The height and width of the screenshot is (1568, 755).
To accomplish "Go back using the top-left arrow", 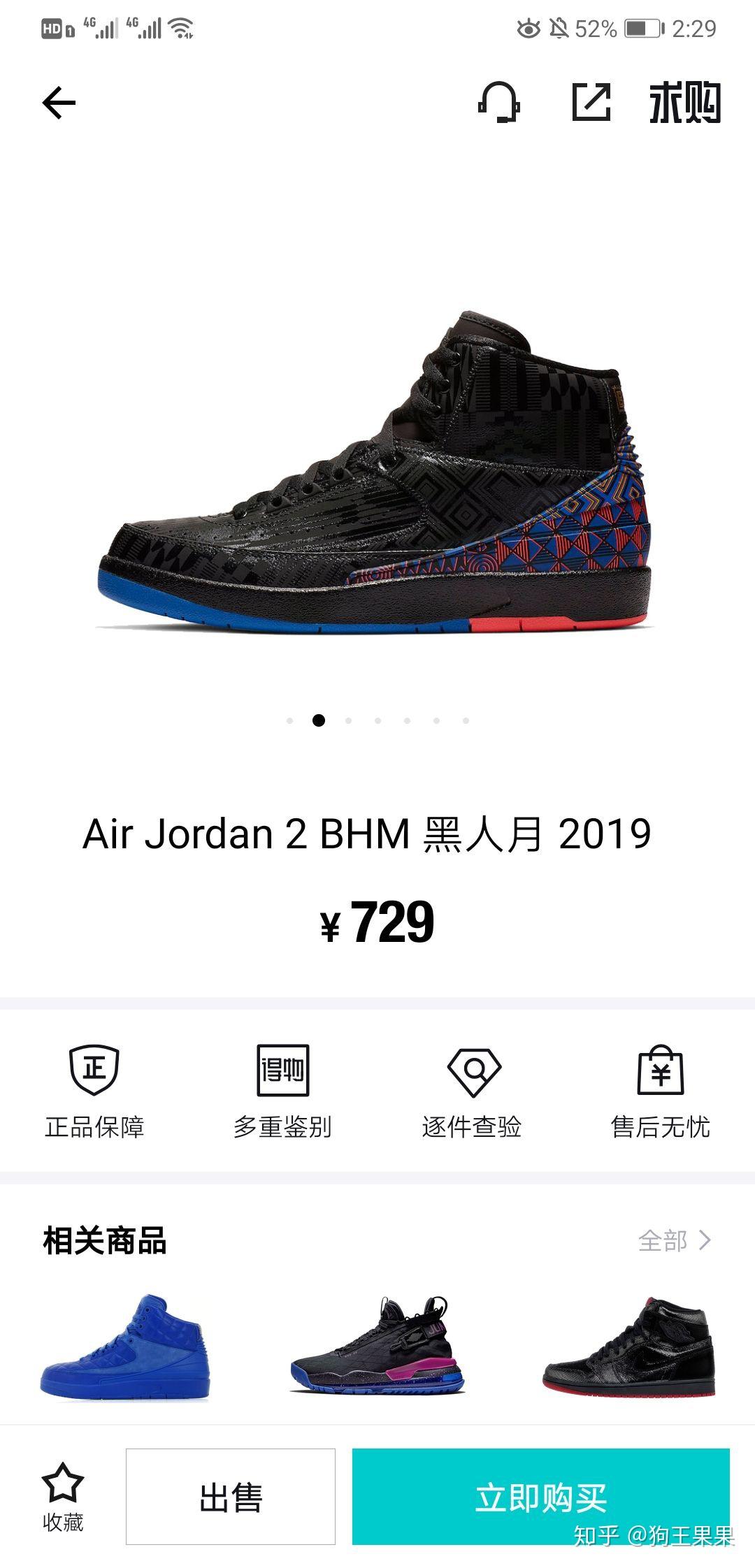I will 59,103.
